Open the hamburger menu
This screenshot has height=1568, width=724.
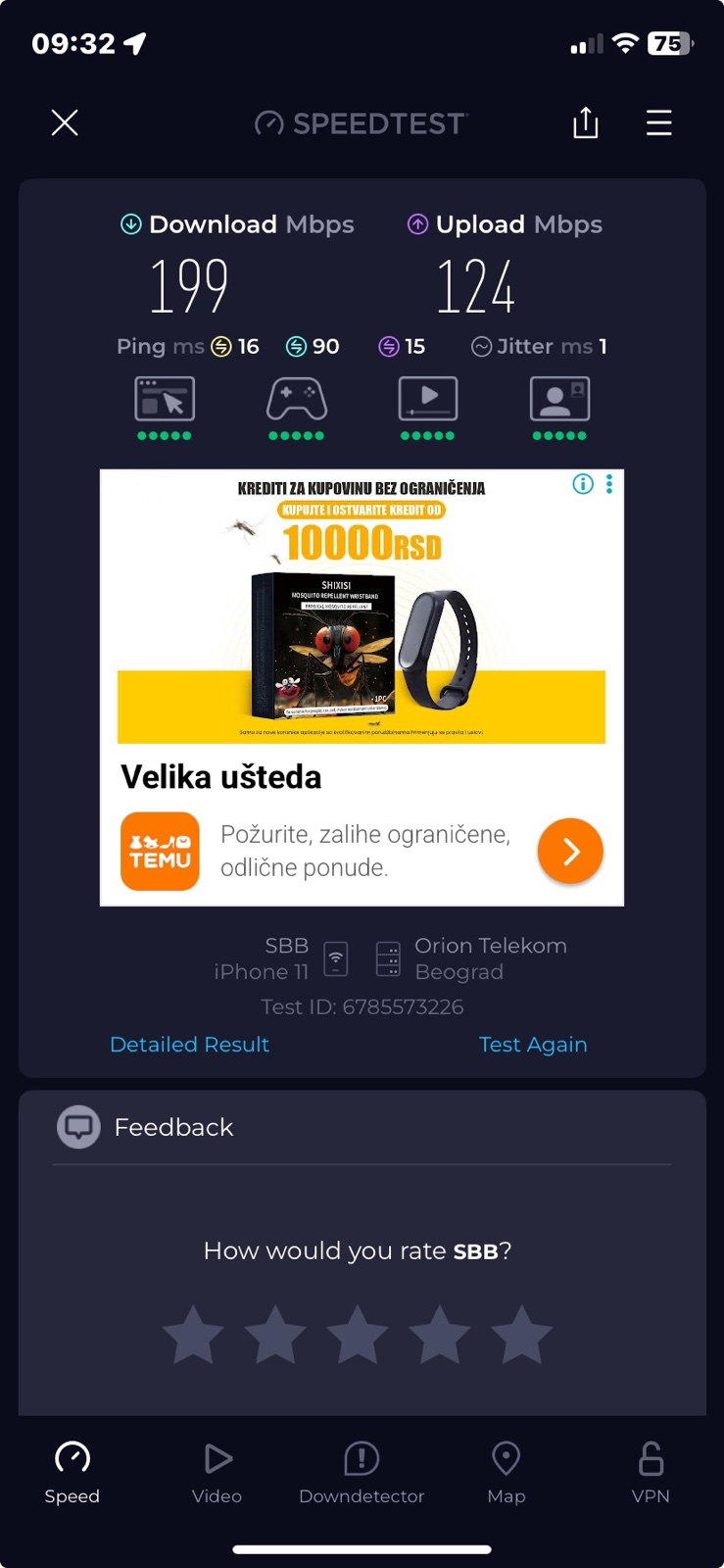click(x=658, y=122)
